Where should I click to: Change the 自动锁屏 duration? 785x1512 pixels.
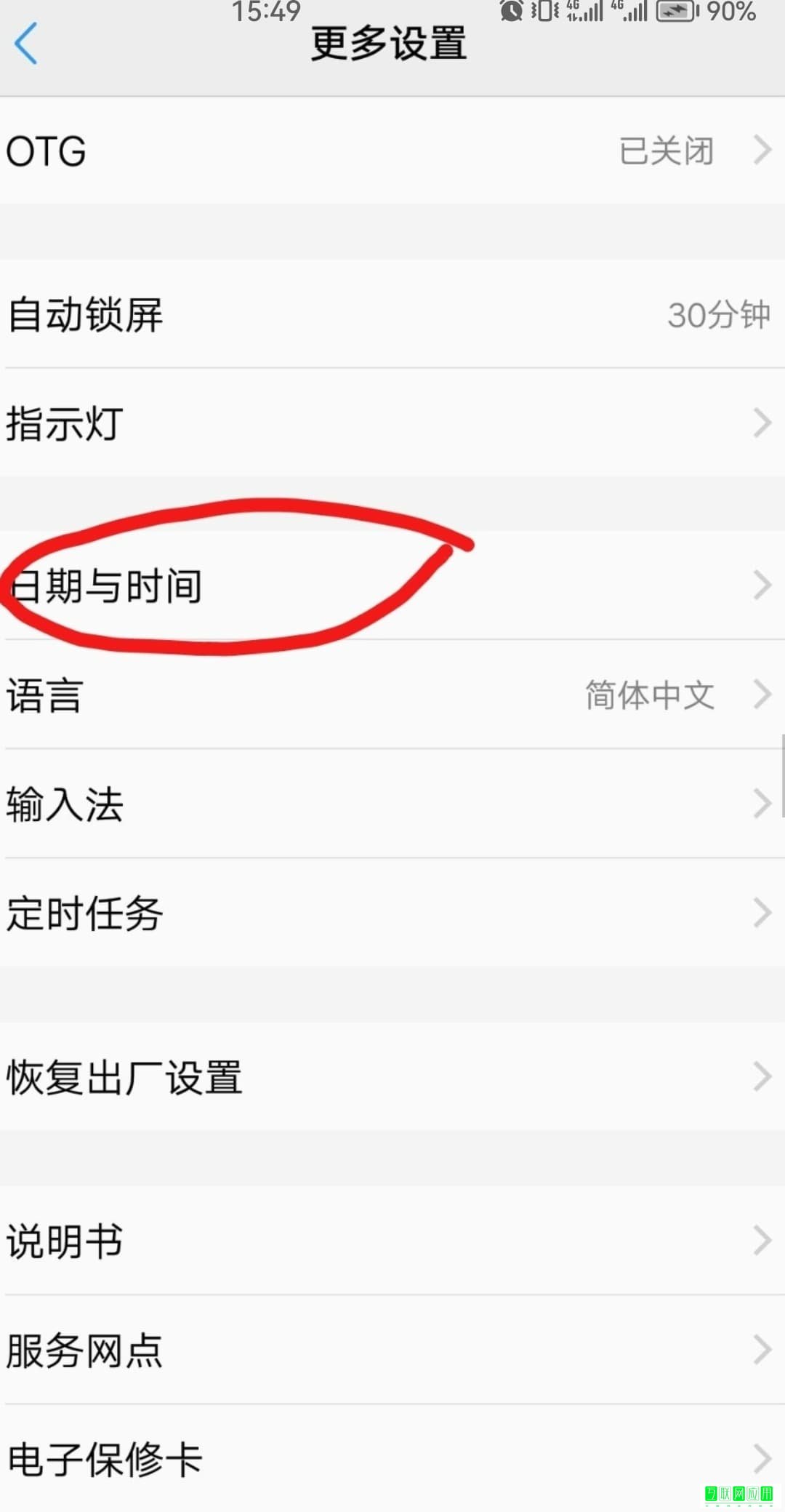392,314
